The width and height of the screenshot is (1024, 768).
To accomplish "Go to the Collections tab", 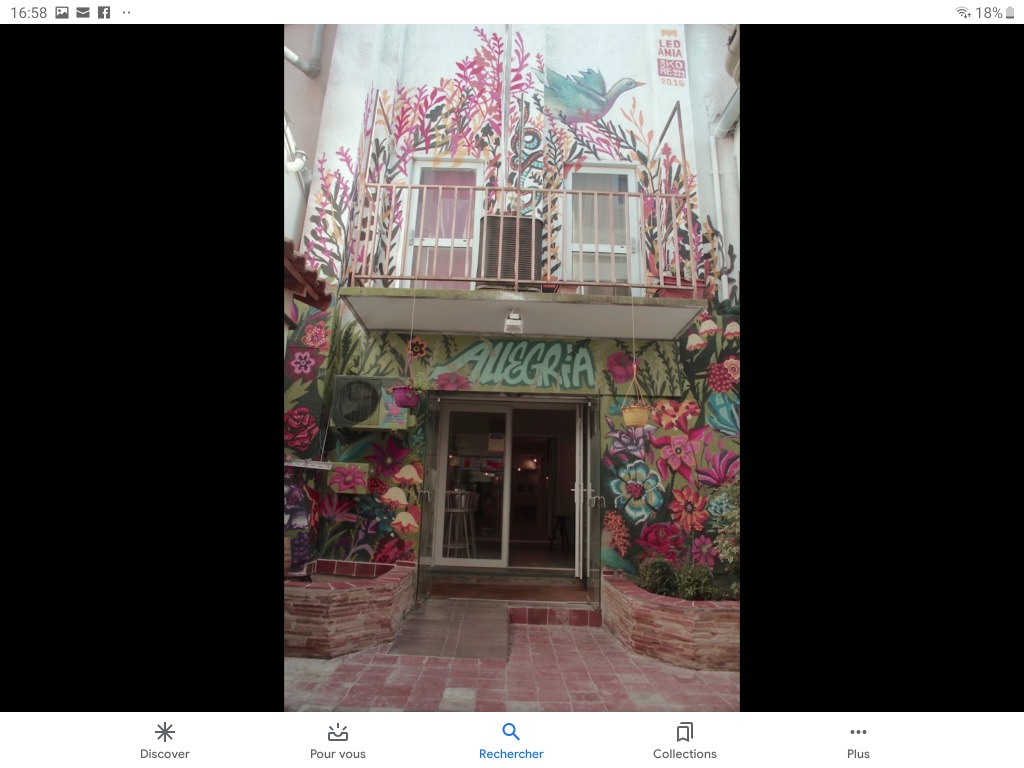I will pyautogui.click(x=685, y=741).
